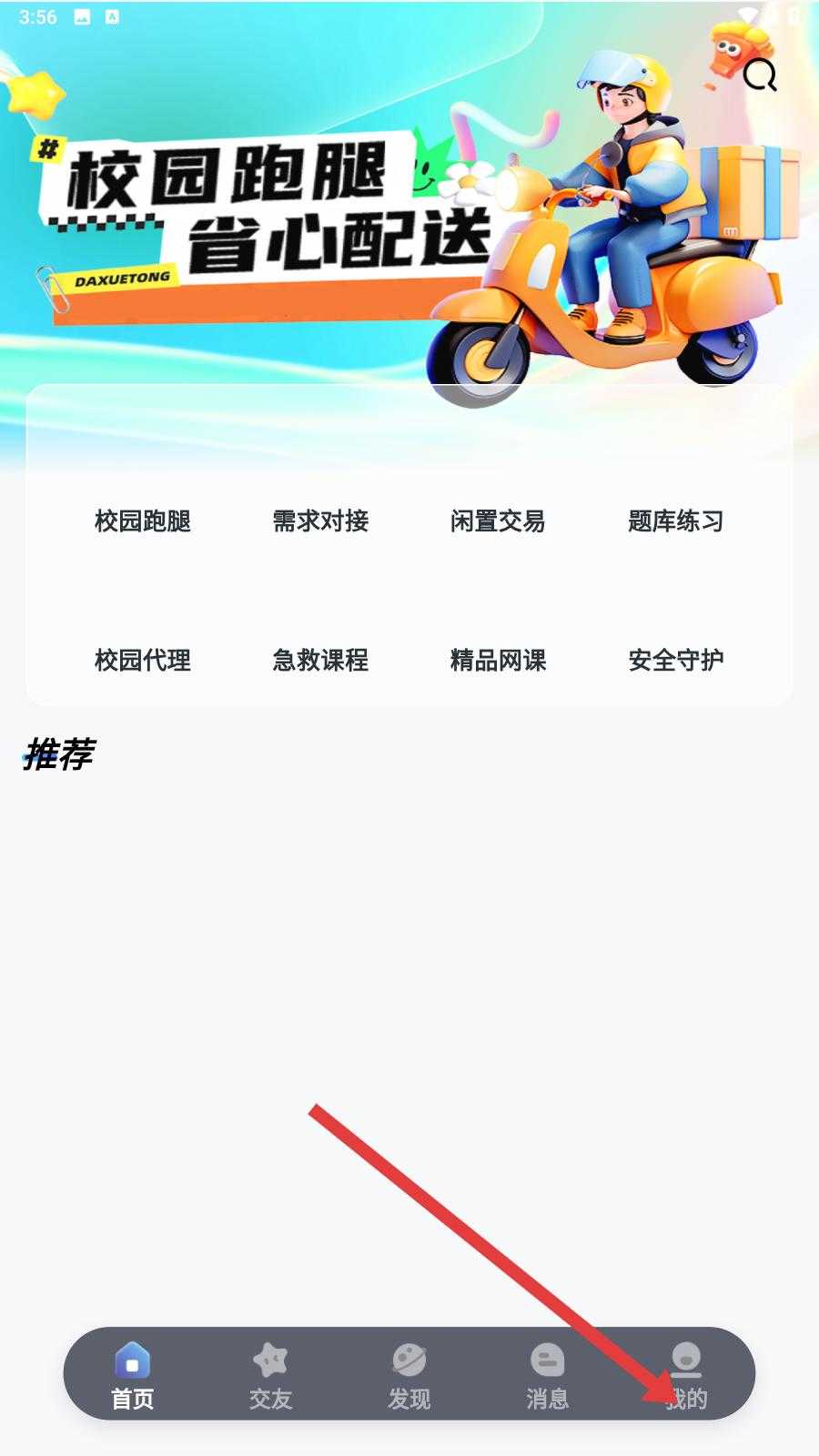
Task: Open the search magnifier icon
Action: coord(759,76)
